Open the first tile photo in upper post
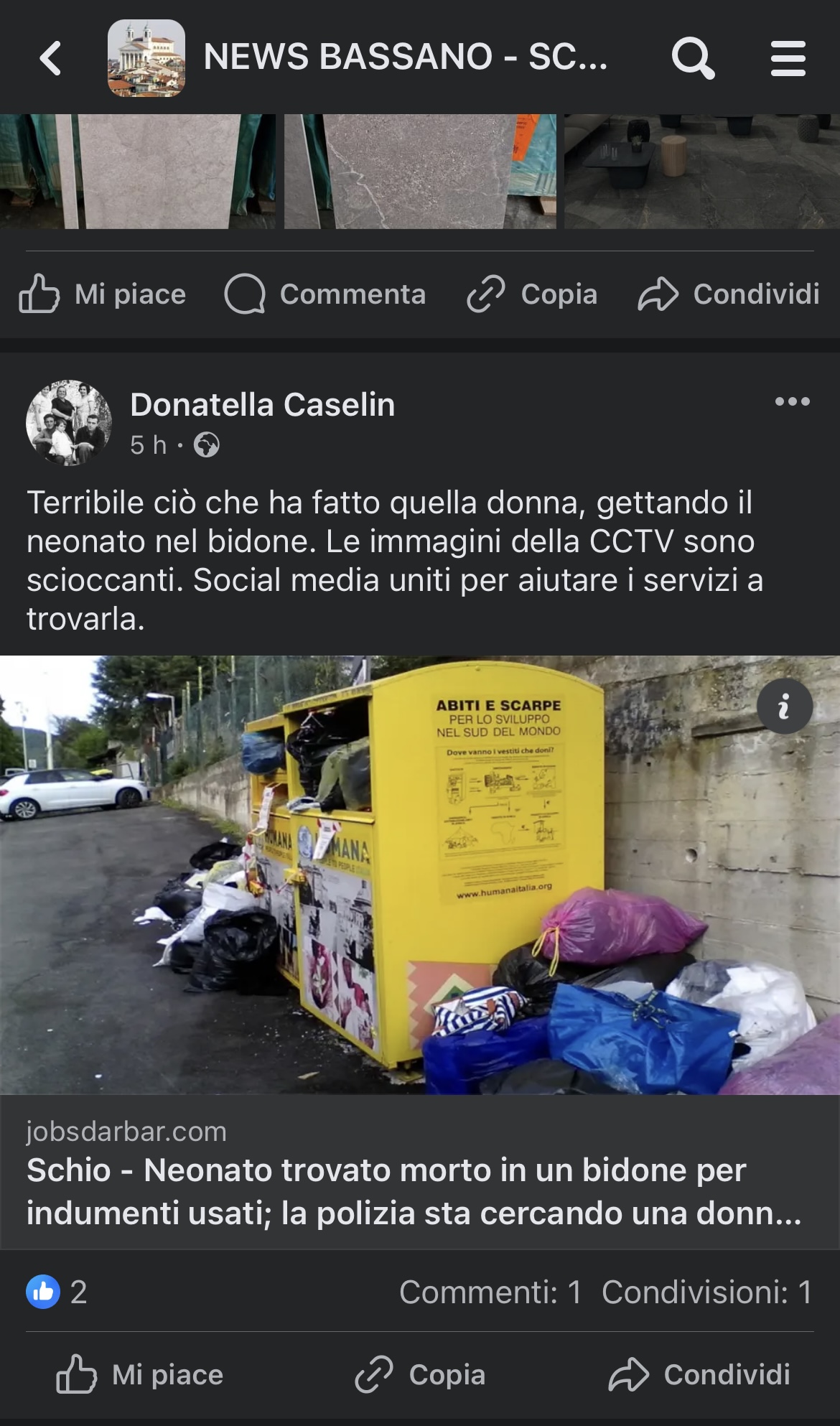The width and height of the screenshot is (840, 1426). (x=137, y=172)
